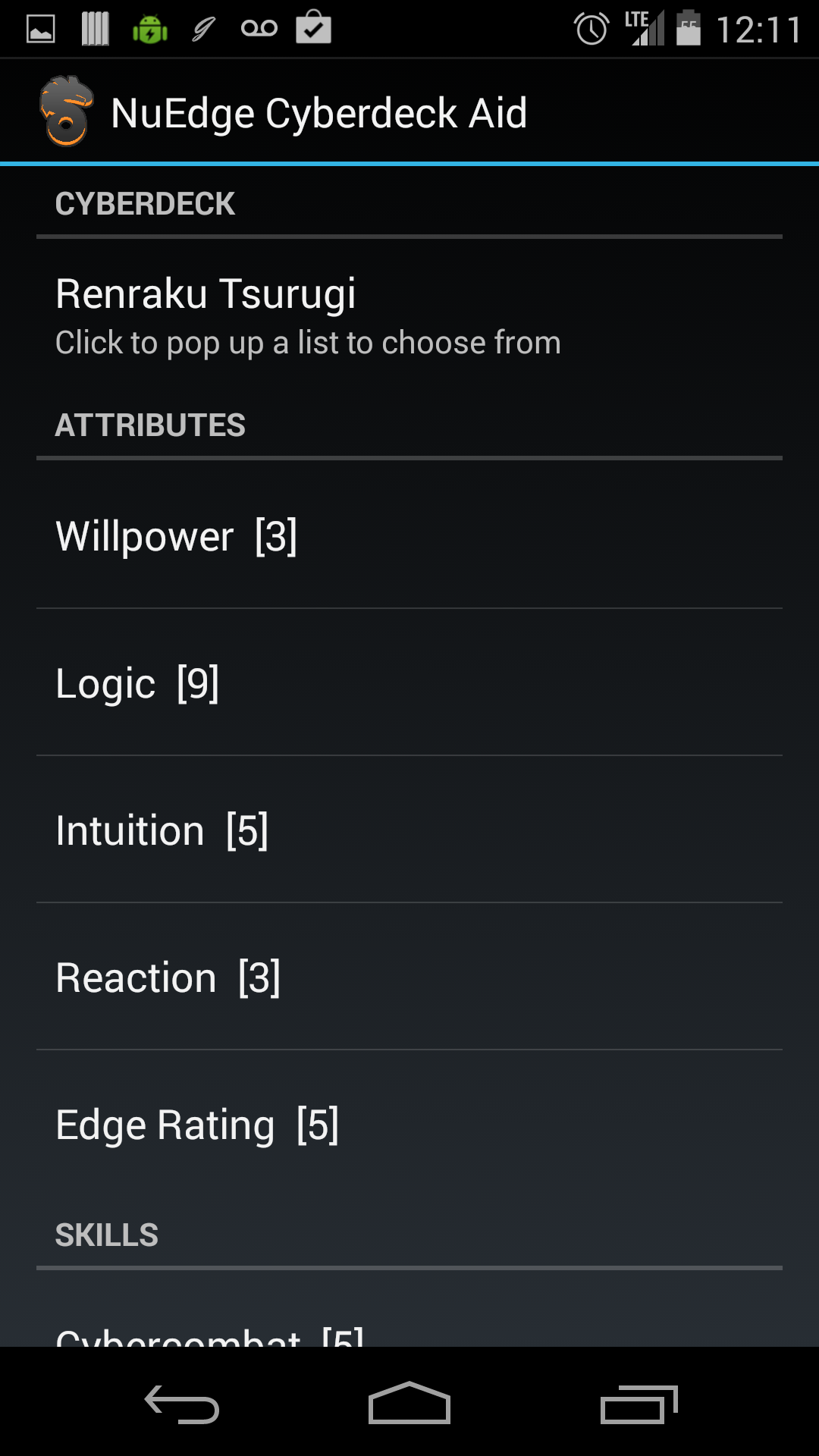Adjust the Edge Rating value
Image resolution: width=819 pixels, height=1456 pixels.
pyautogui.click(x=409, y=1124)
